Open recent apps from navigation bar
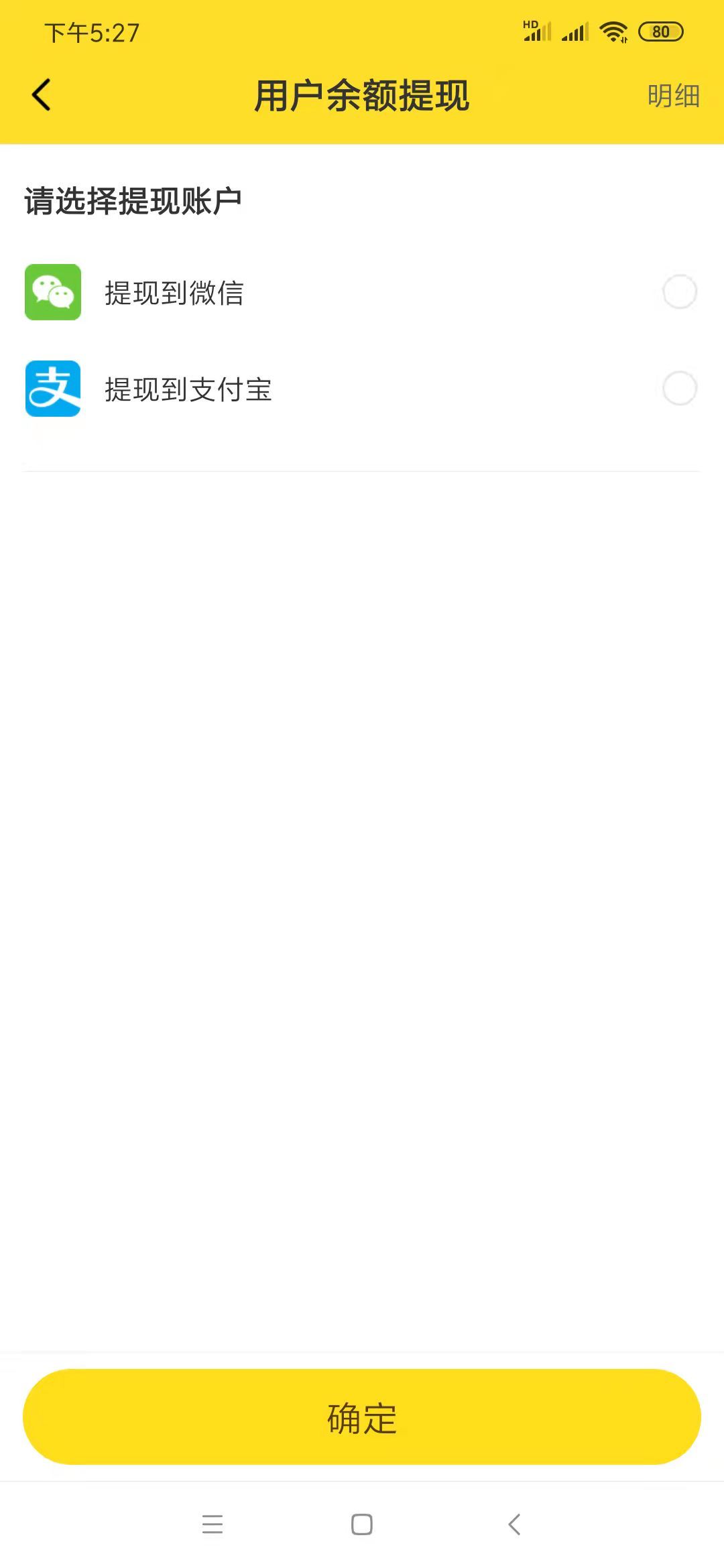The height and width of the screenshot is (1568, 724). (213, 1524)
